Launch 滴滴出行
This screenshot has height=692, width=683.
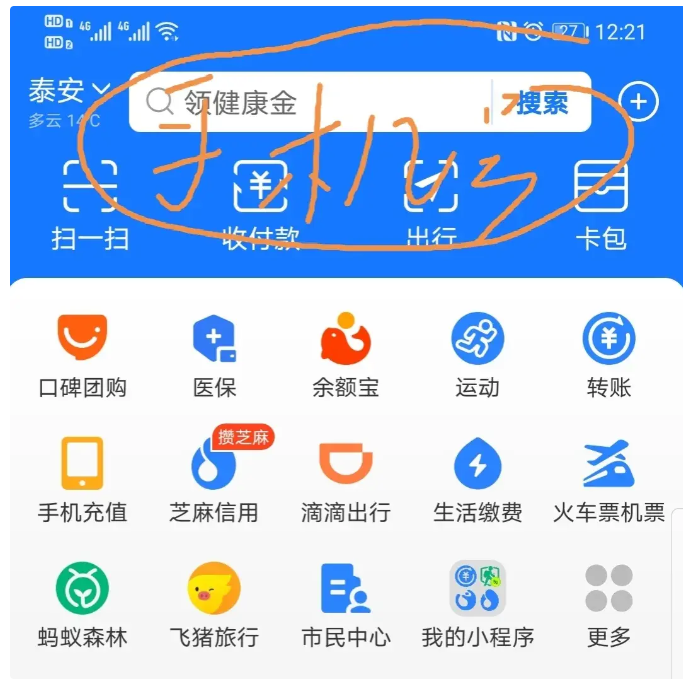(x=346, y=480)
